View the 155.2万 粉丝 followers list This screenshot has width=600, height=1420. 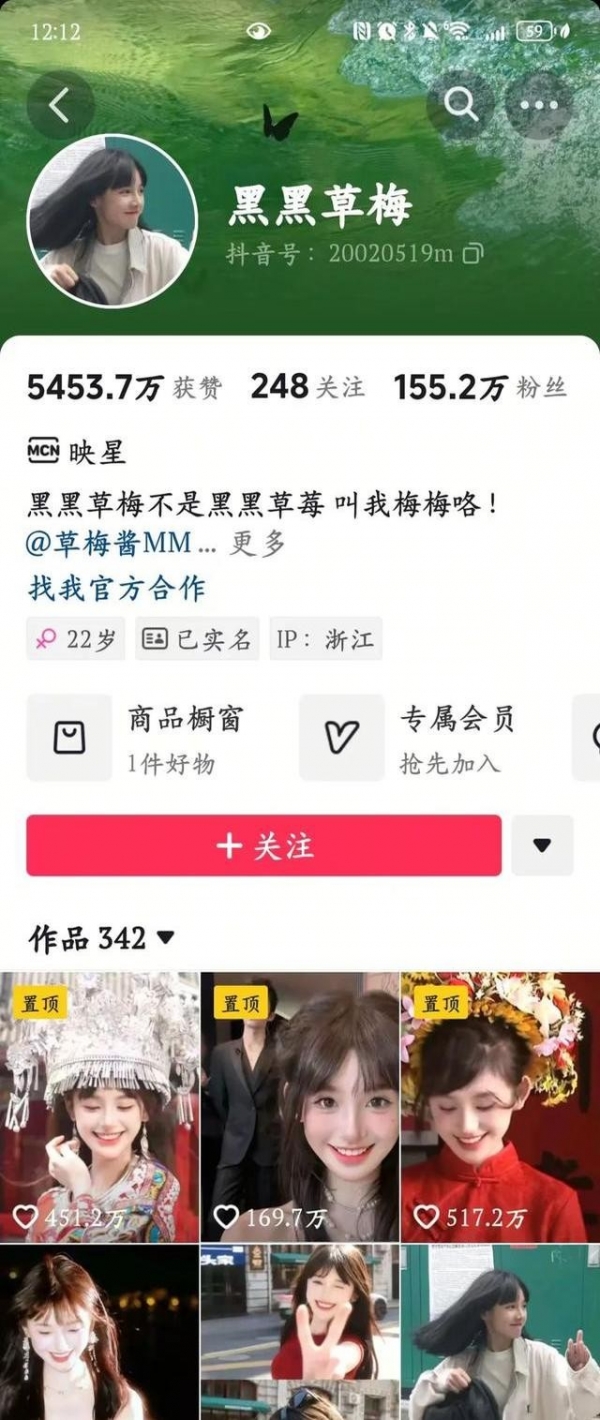480,387
